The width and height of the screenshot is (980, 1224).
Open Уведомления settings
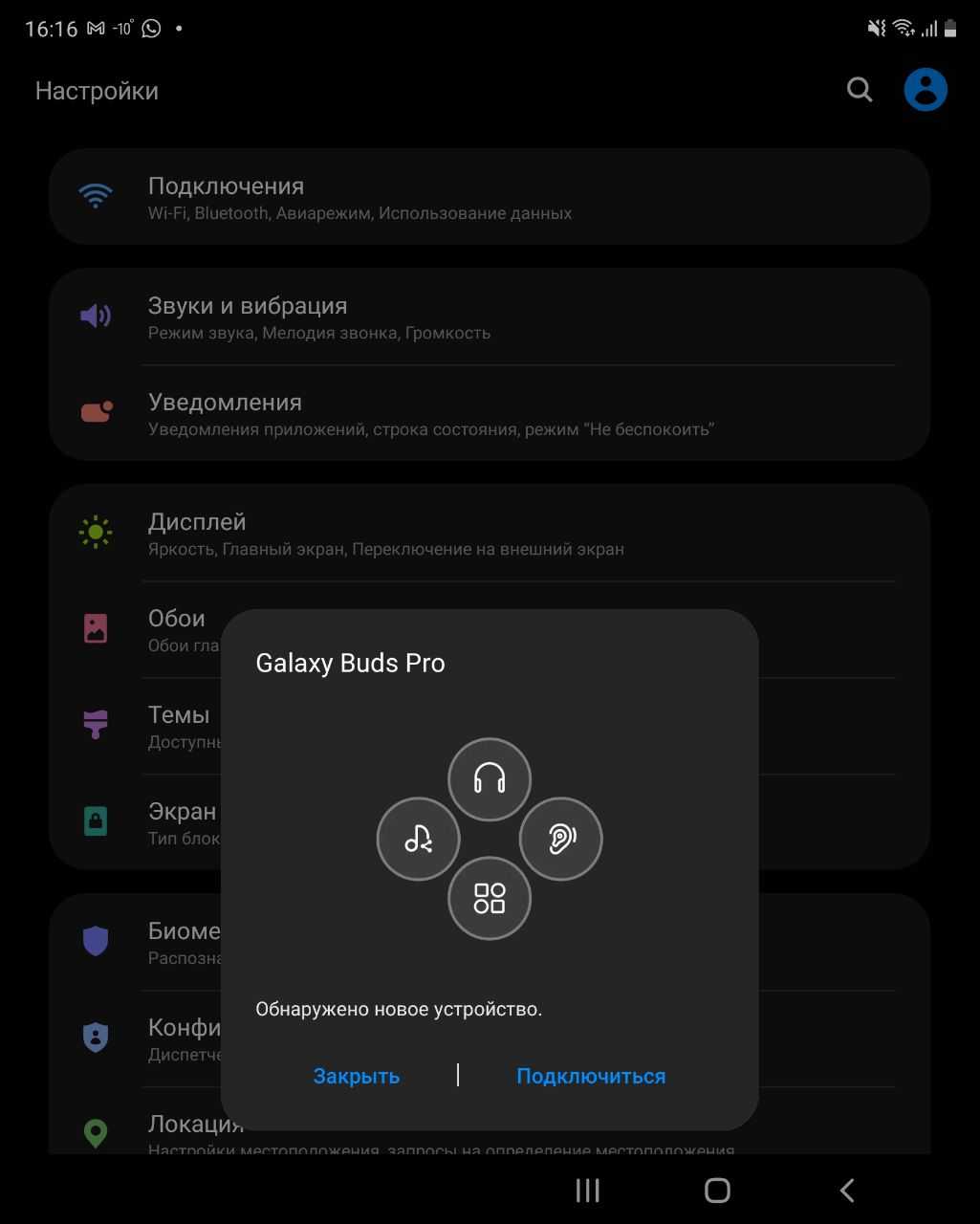[x=489, y=413]
